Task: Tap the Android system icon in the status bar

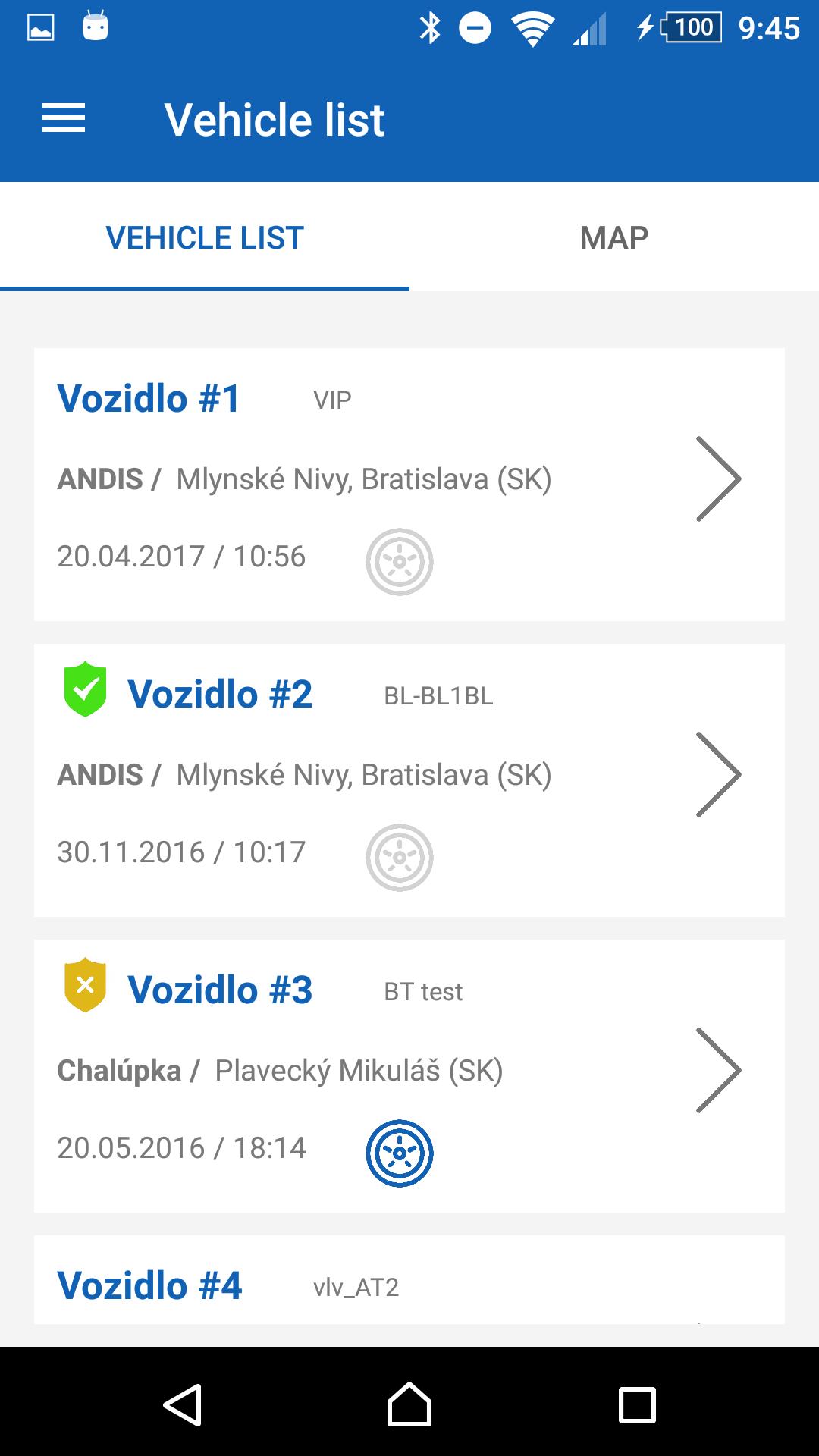Action: coord(95,25)
